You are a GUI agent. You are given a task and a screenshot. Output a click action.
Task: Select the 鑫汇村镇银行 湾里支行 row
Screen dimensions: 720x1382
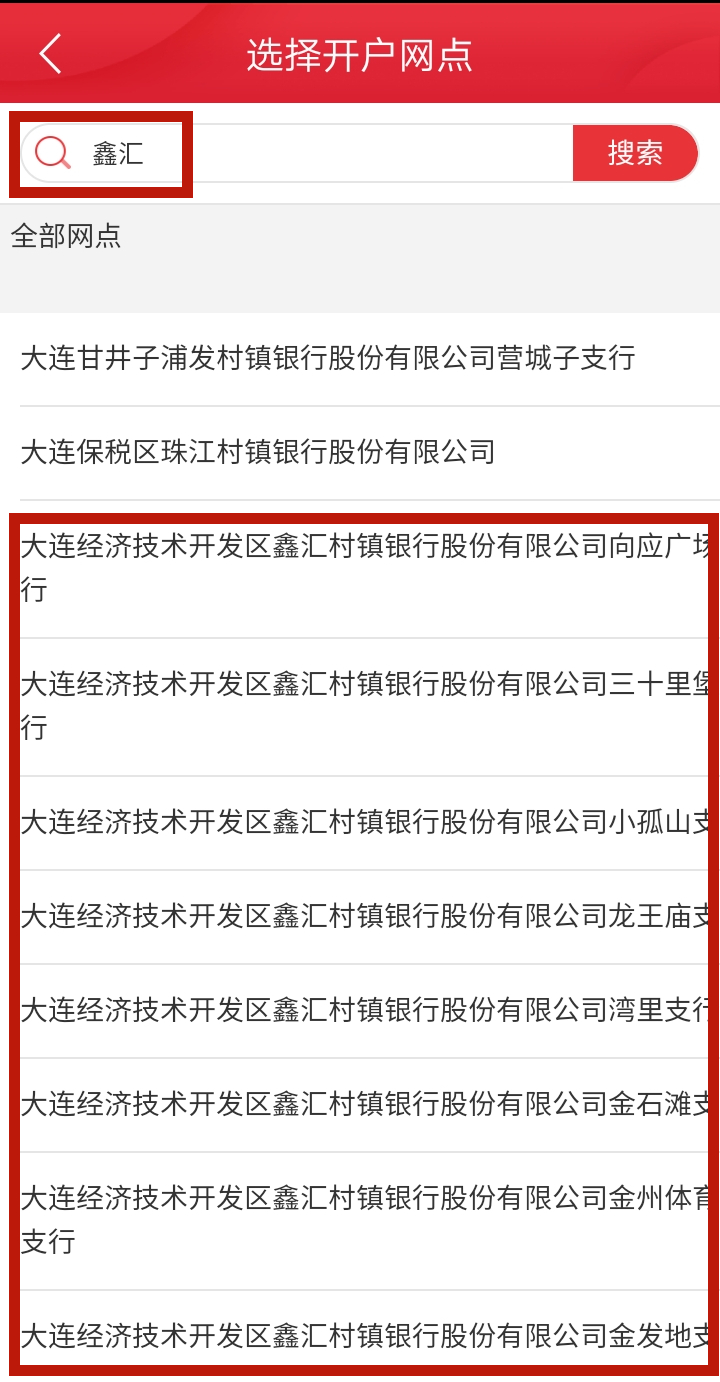click(360, 1011)
